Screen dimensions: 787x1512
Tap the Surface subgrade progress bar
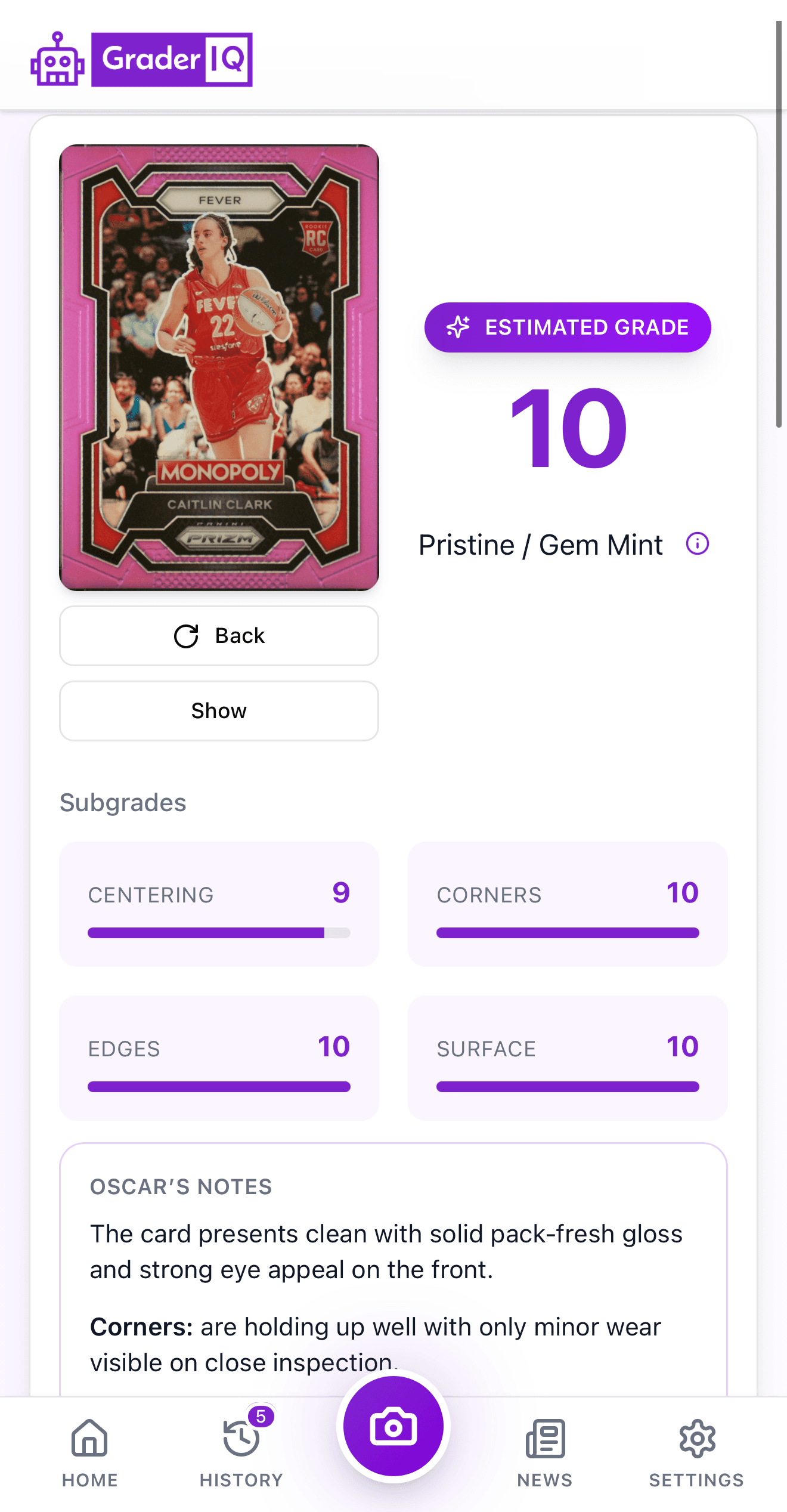567,1087
